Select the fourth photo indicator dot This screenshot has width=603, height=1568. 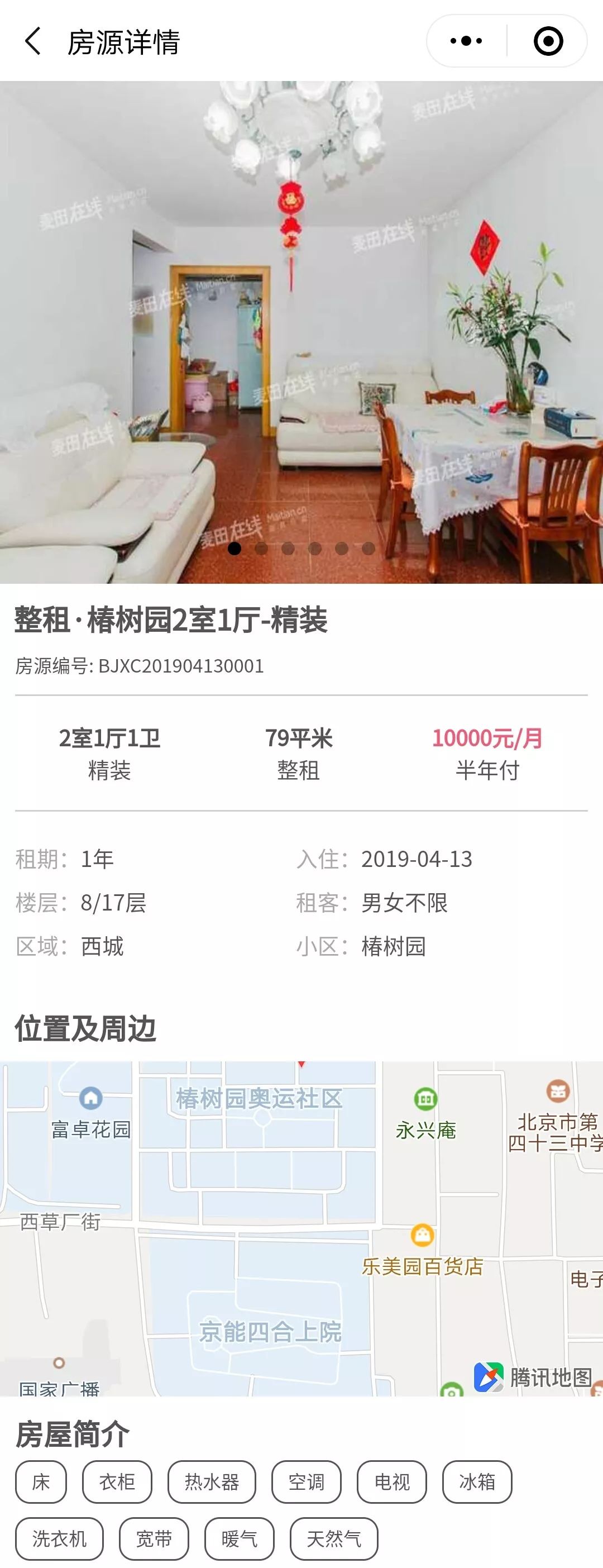(315, 547)
